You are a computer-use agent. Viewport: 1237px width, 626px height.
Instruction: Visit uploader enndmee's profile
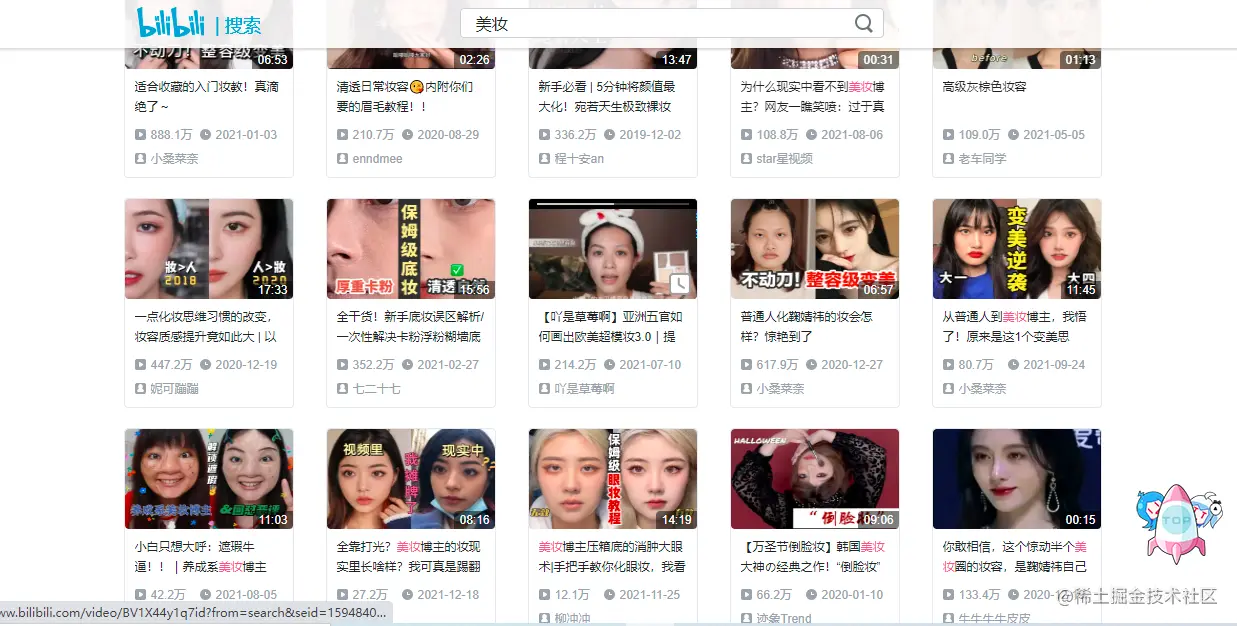pyautogui.click(x=377, y=158)
